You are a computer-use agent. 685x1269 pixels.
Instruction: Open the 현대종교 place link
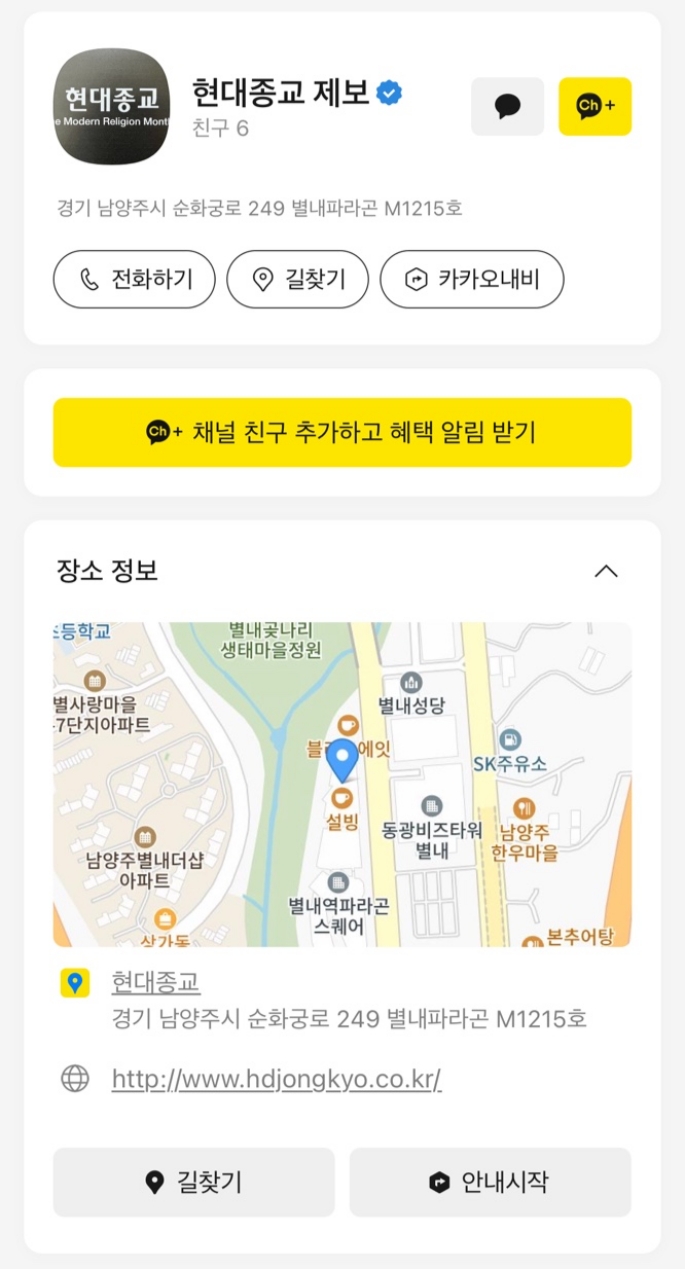click(156, 982)
